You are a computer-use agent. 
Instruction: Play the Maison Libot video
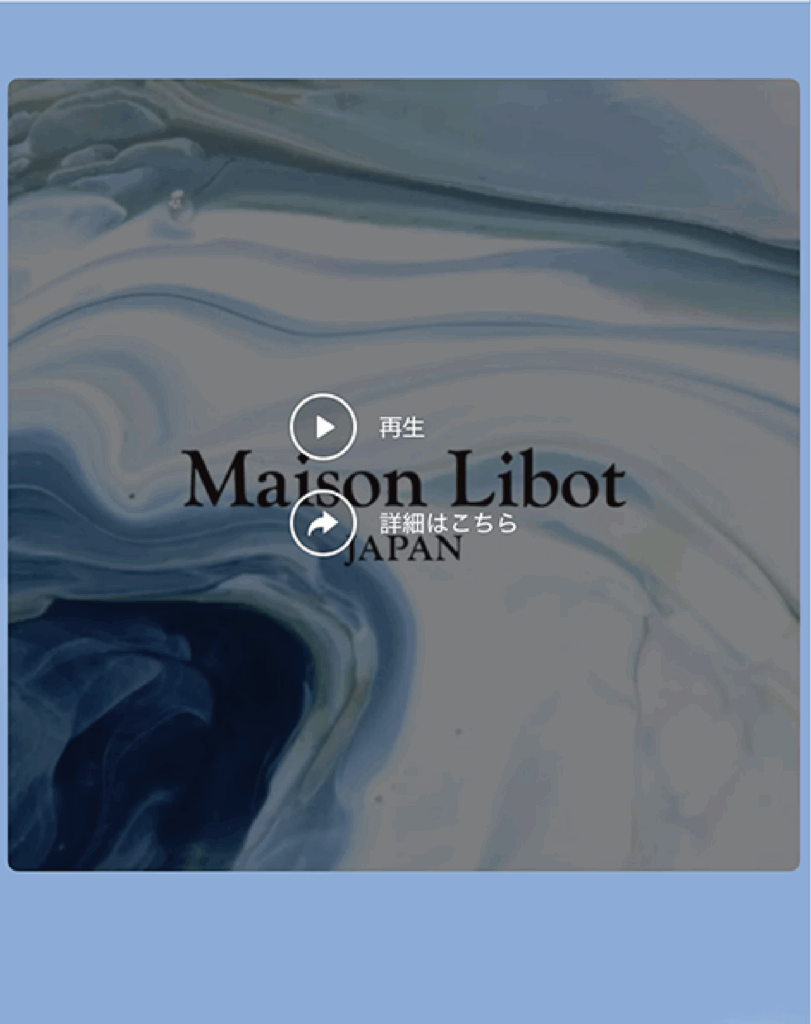(323, 427)
